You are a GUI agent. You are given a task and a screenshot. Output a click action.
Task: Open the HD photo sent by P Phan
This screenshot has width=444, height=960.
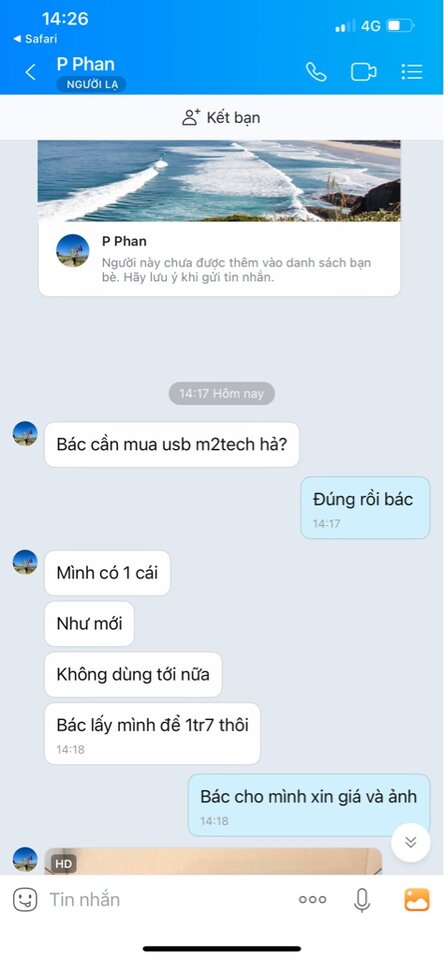coord(213,860)
